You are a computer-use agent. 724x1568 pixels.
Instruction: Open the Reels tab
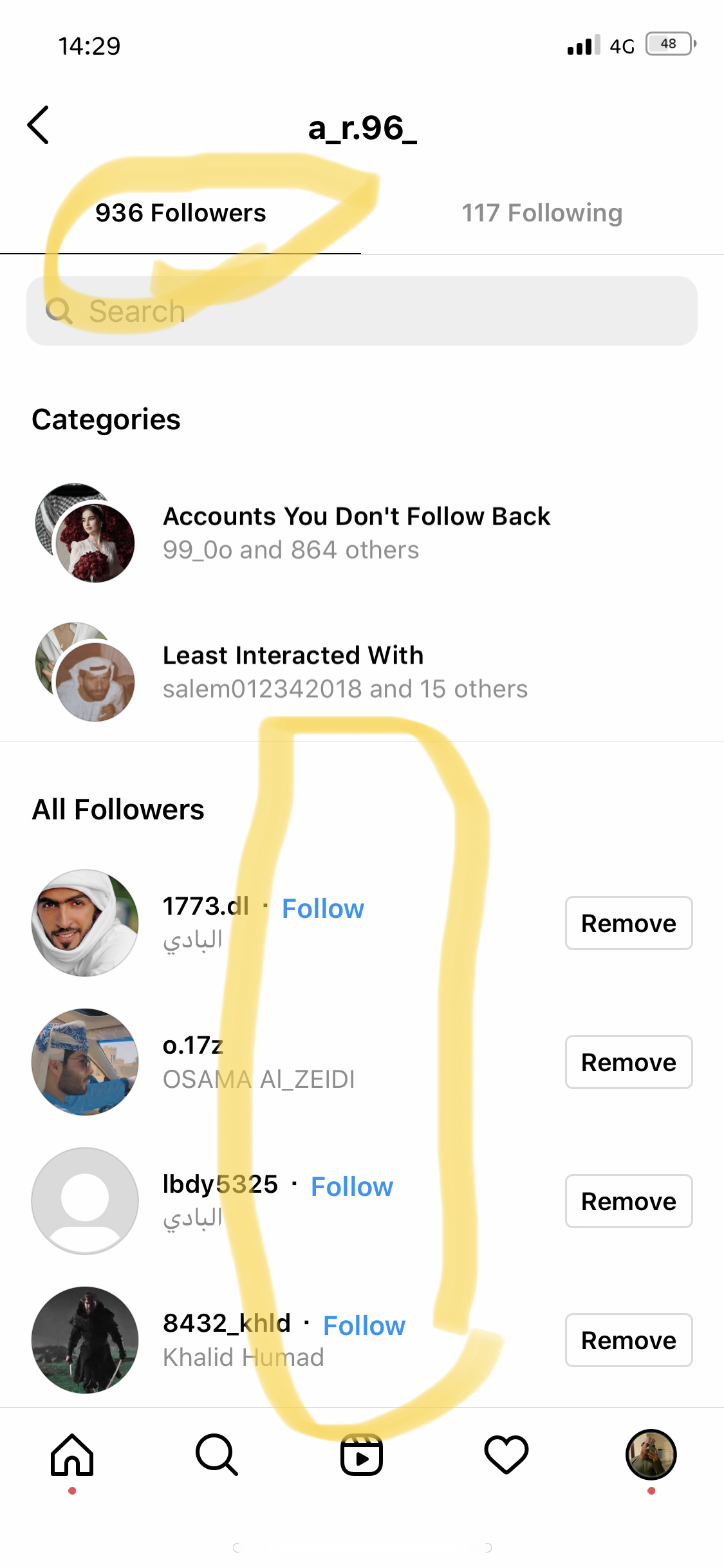point(362,1455)
